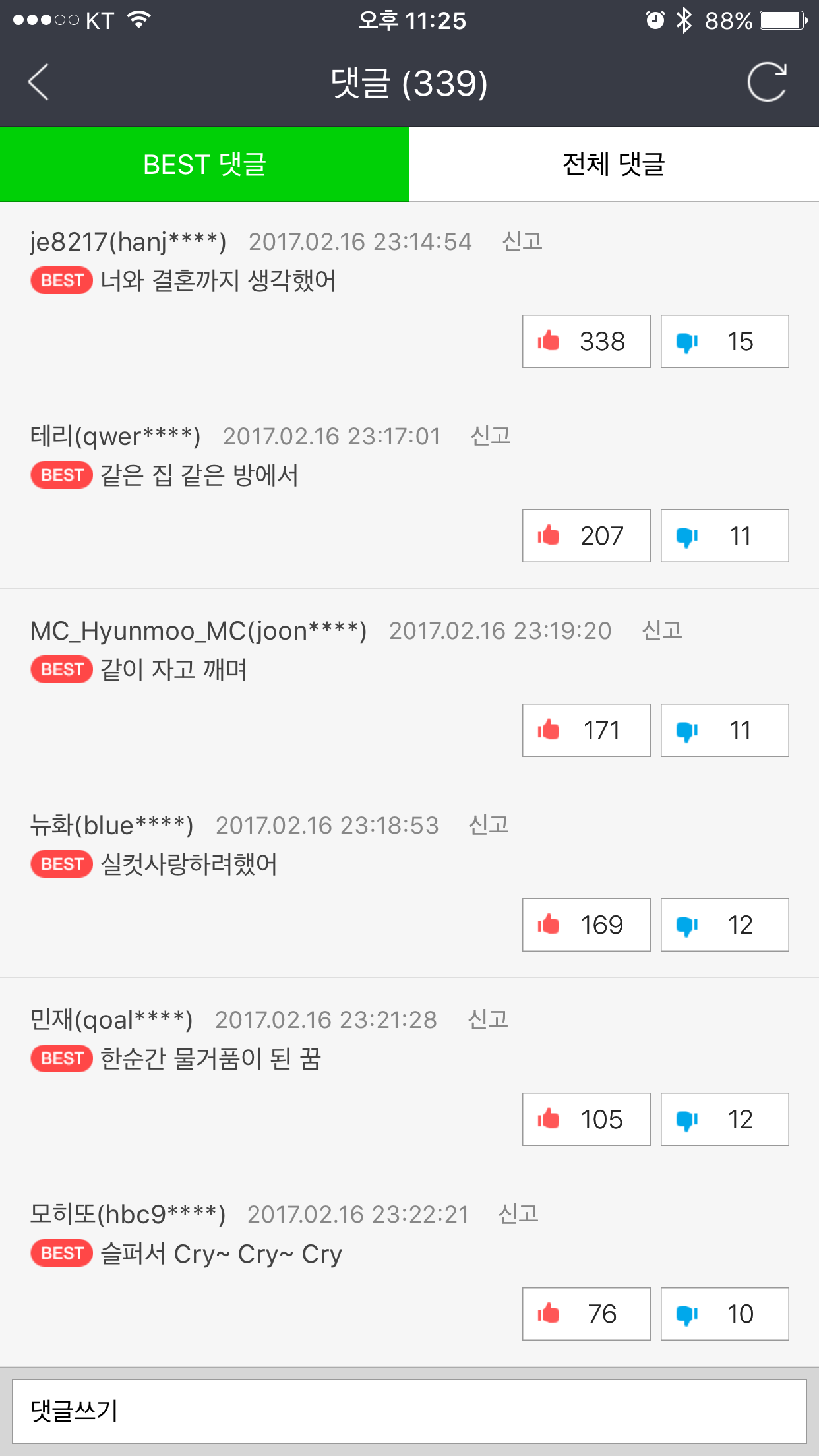Select the BEST 댓글 tab
The image size is (819, 1456).
click(204, 164)
